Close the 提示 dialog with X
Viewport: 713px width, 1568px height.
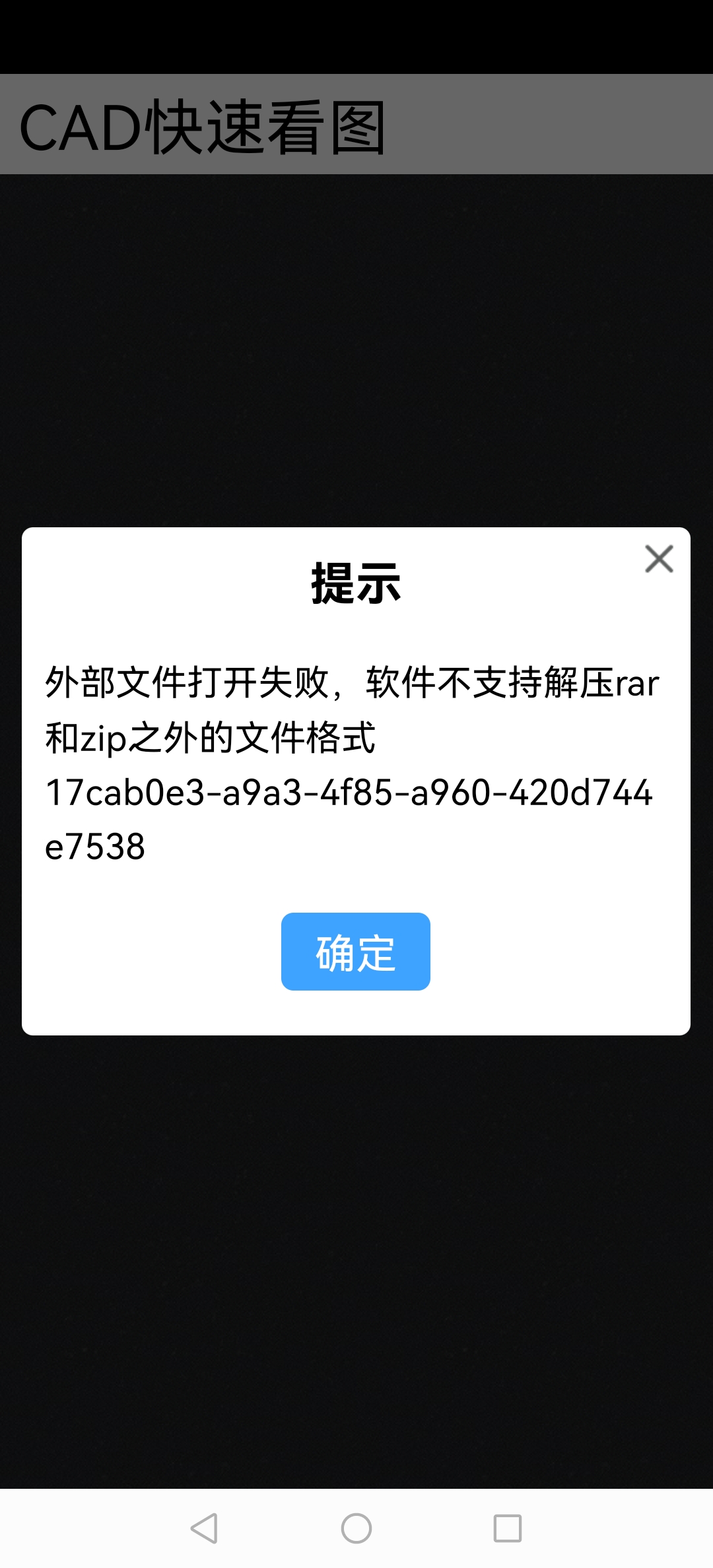[x=659, y=559]
